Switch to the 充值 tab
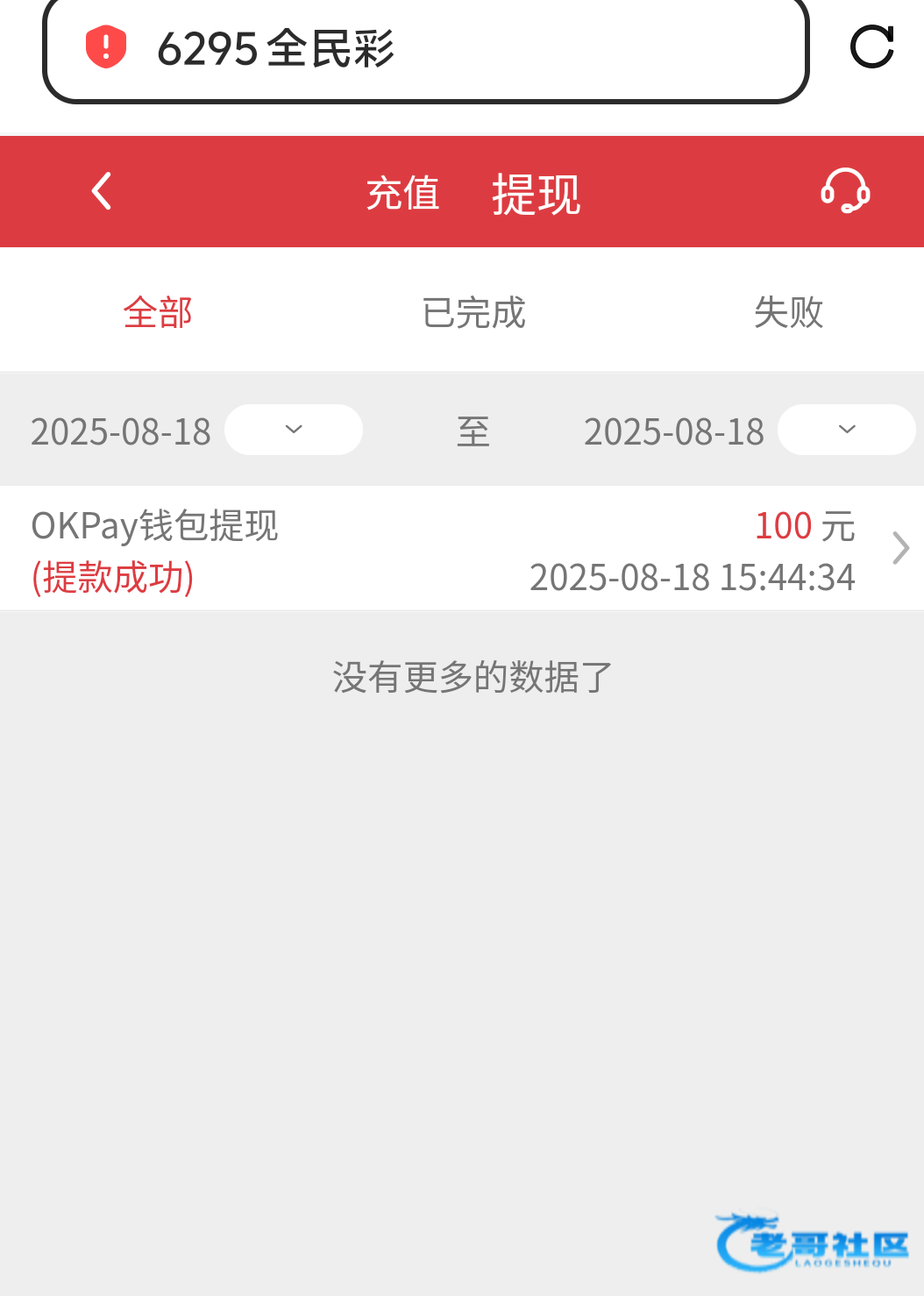This screenshot has width=924, height=1296. coord(402,193)
